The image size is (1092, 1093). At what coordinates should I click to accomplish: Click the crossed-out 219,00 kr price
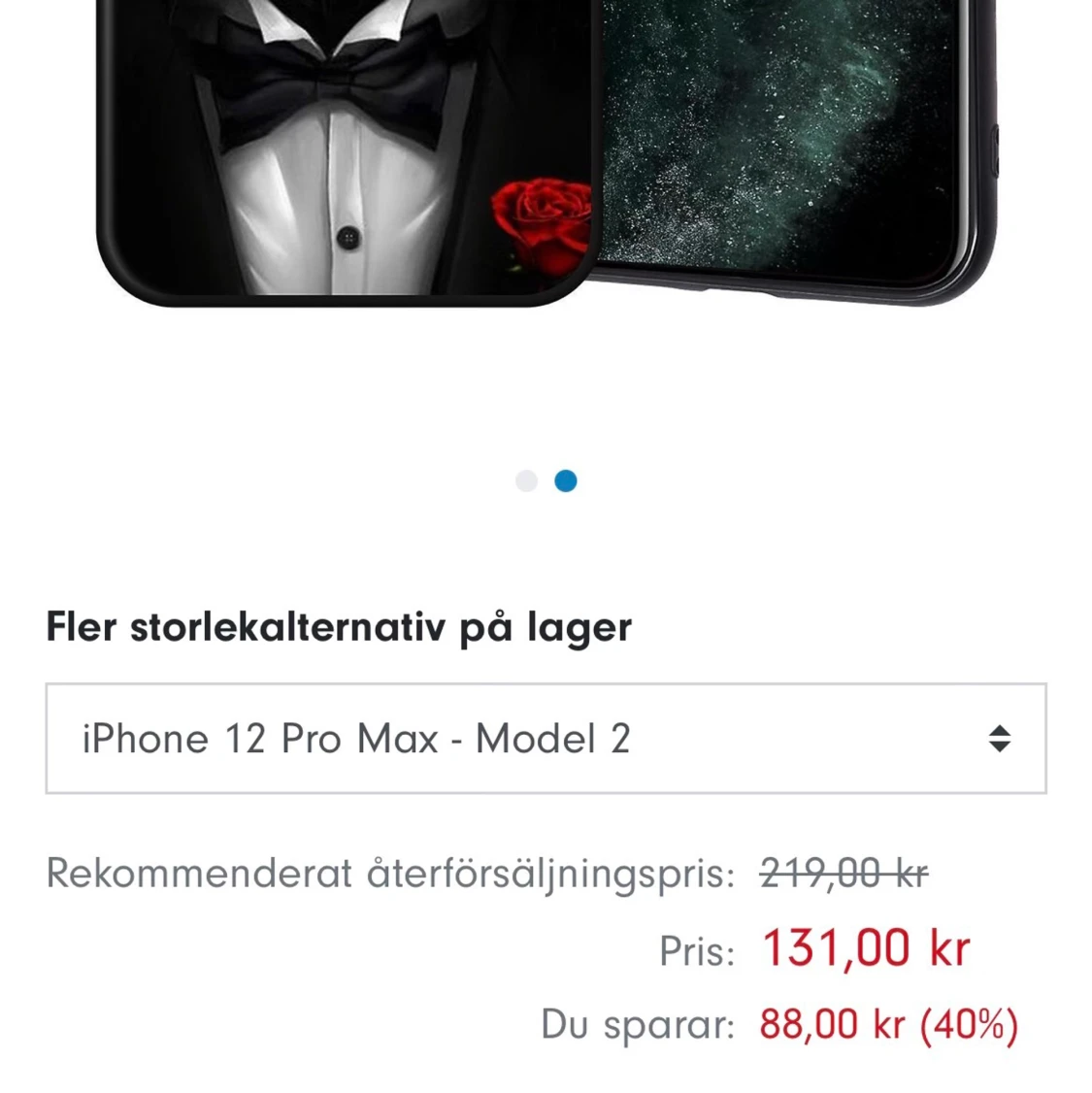tap(843, 873)
